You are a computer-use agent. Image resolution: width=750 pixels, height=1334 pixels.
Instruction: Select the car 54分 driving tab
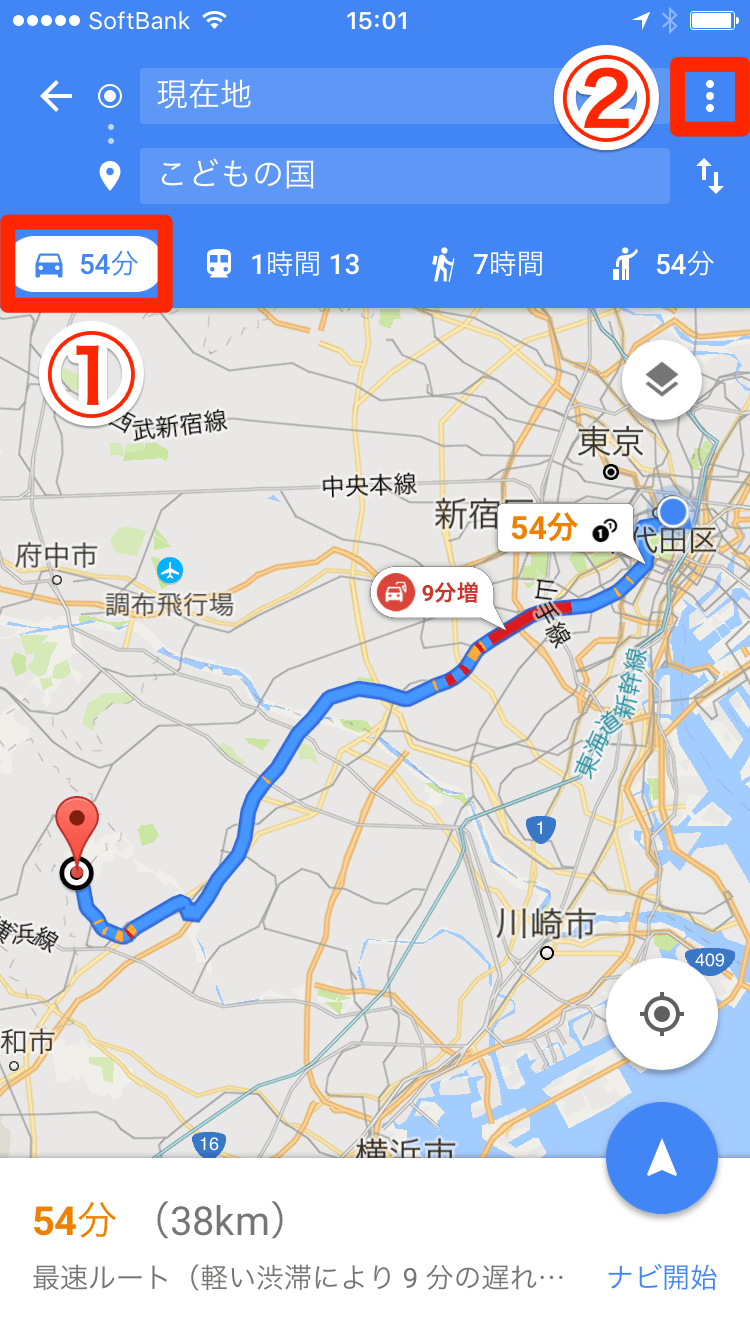[86, 264]
